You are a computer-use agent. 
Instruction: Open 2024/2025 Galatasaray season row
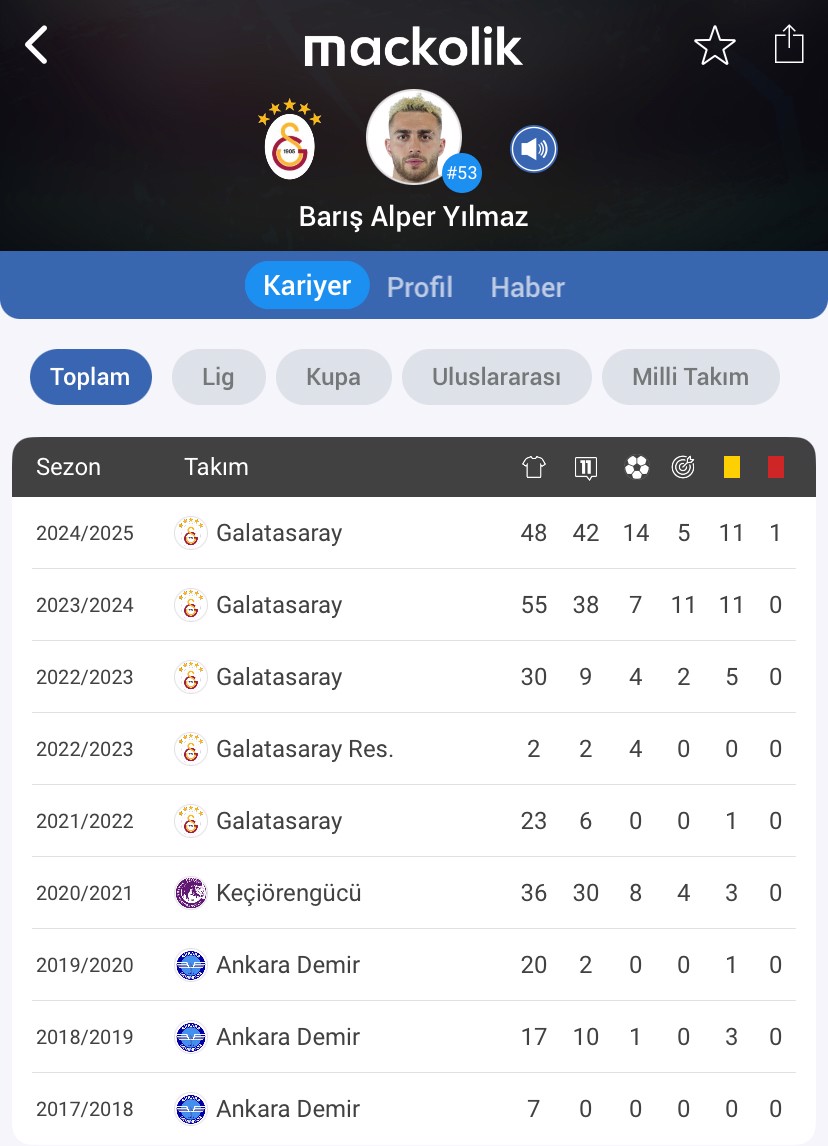413,533
